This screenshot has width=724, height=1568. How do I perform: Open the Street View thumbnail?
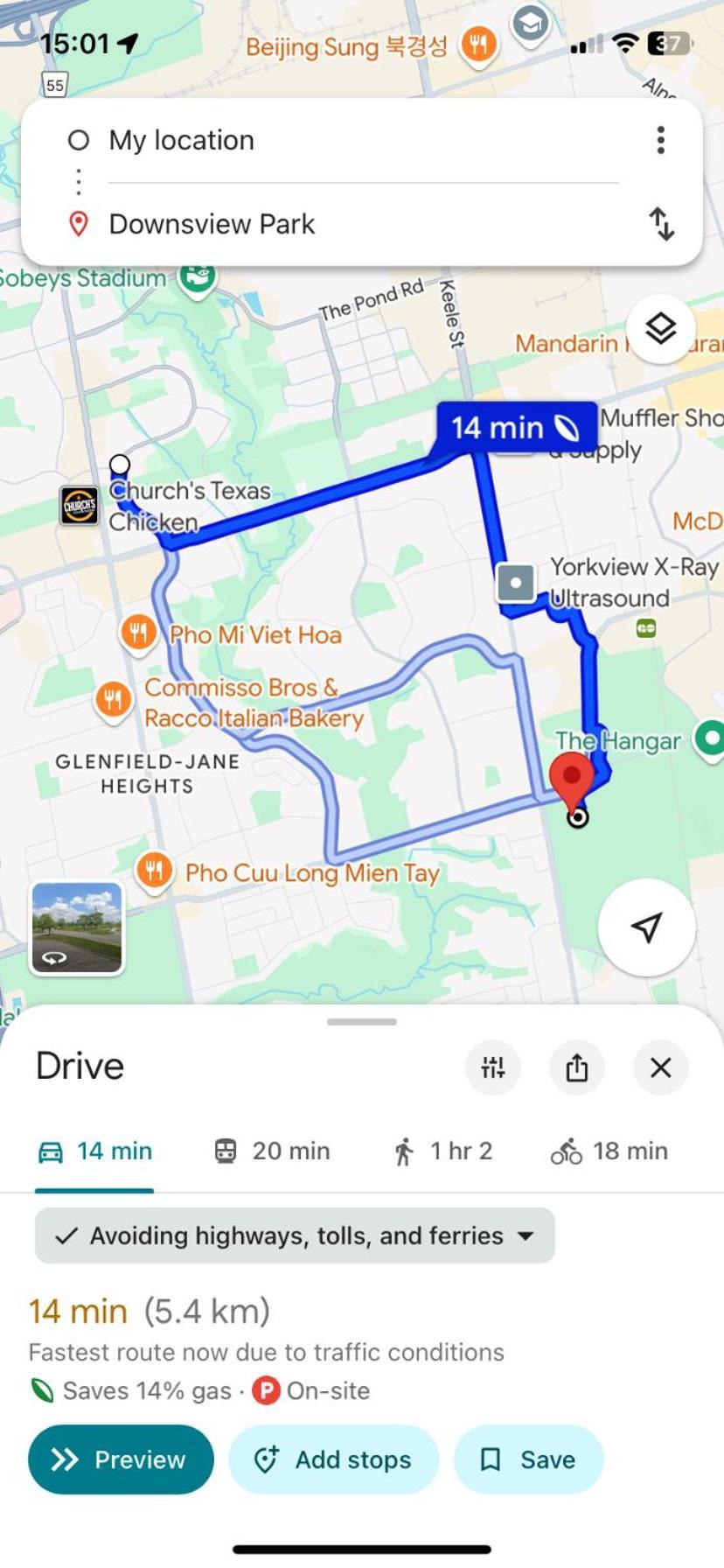click(77, 927)
